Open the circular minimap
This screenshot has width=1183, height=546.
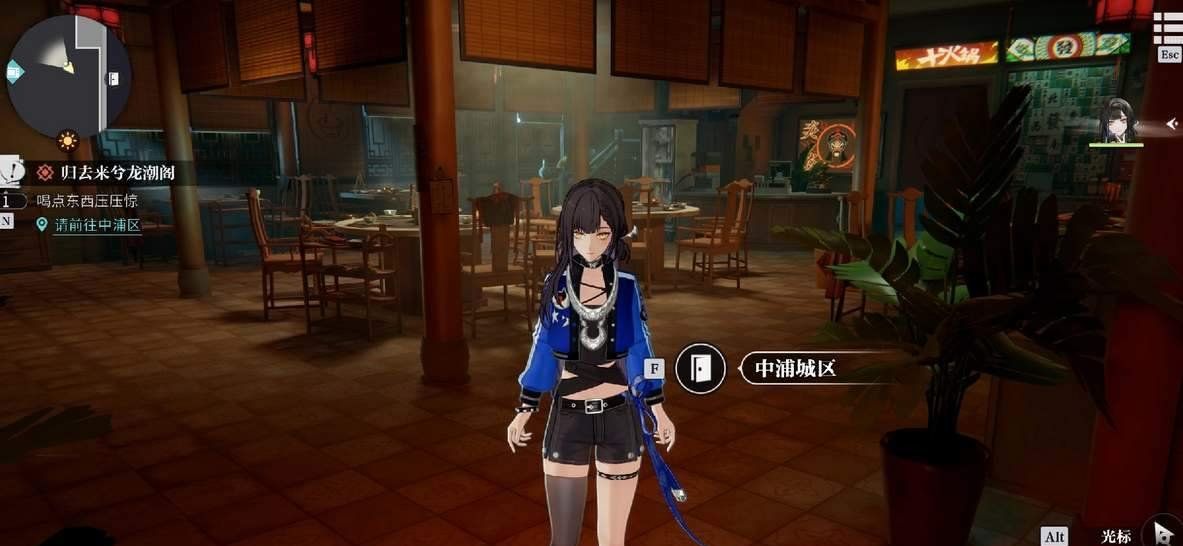click(x=68, y=75)
